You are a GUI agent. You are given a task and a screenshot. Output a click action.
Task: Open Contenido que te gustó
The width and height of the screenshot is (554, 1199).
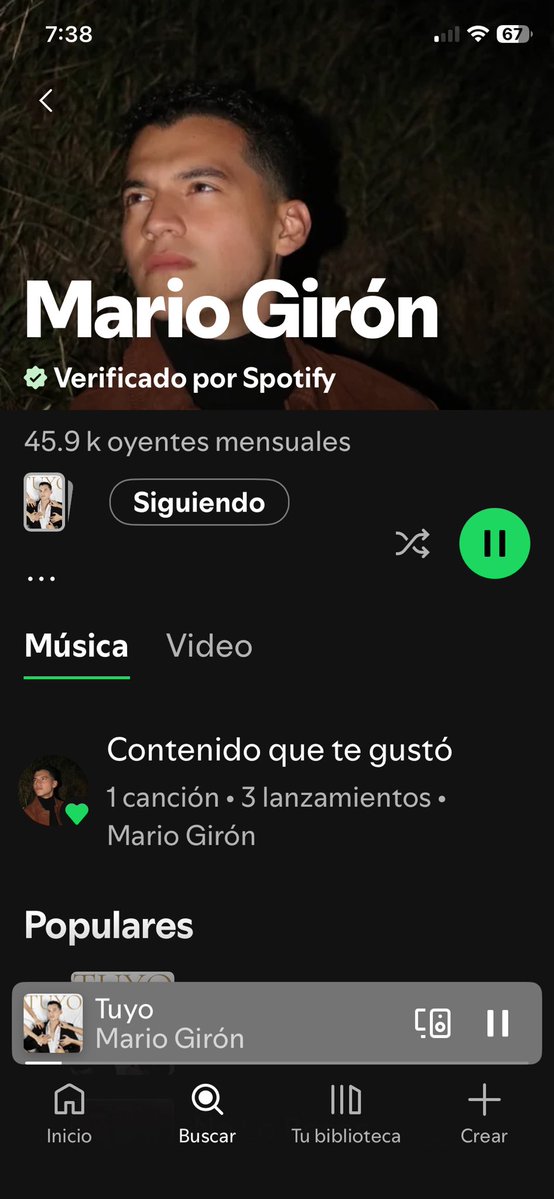pos(277,793)
